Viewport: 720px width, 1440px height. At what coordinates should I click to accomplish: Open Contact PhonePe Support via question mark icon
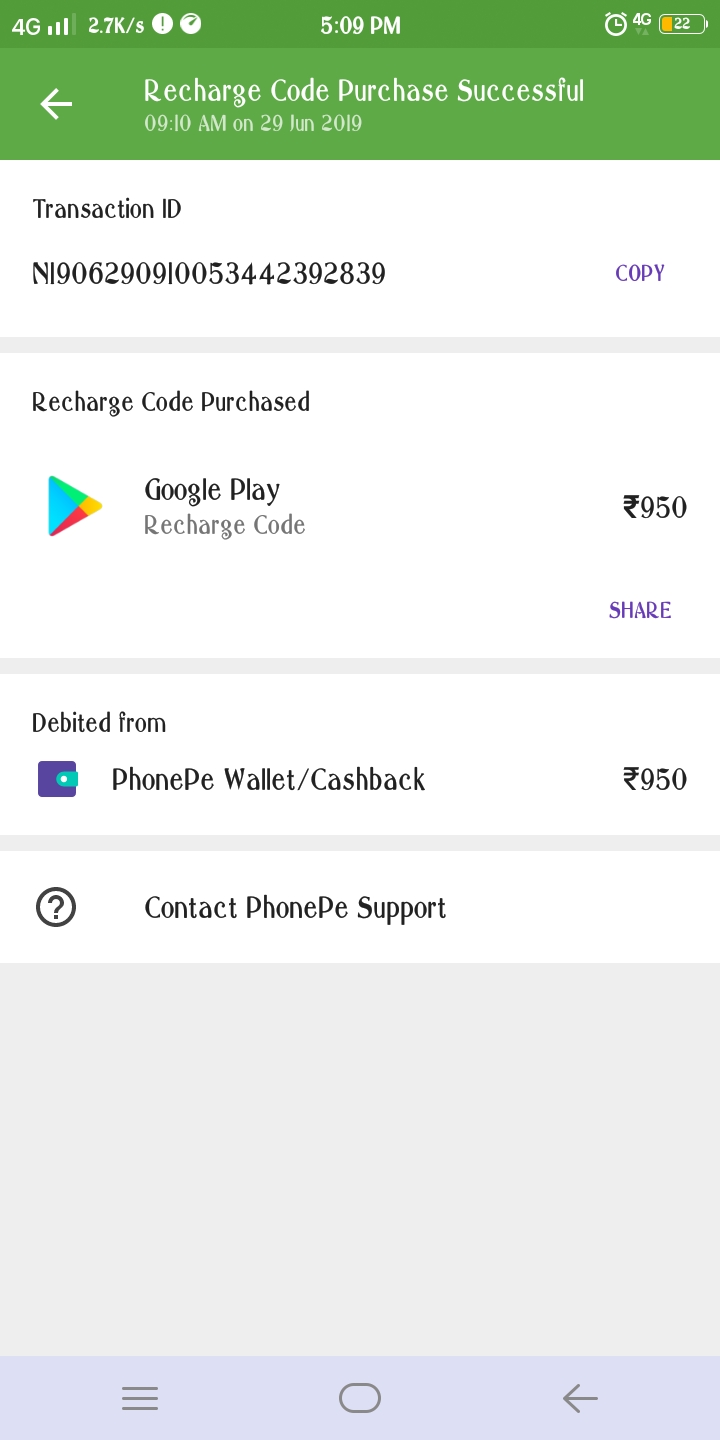coord(56,907)
